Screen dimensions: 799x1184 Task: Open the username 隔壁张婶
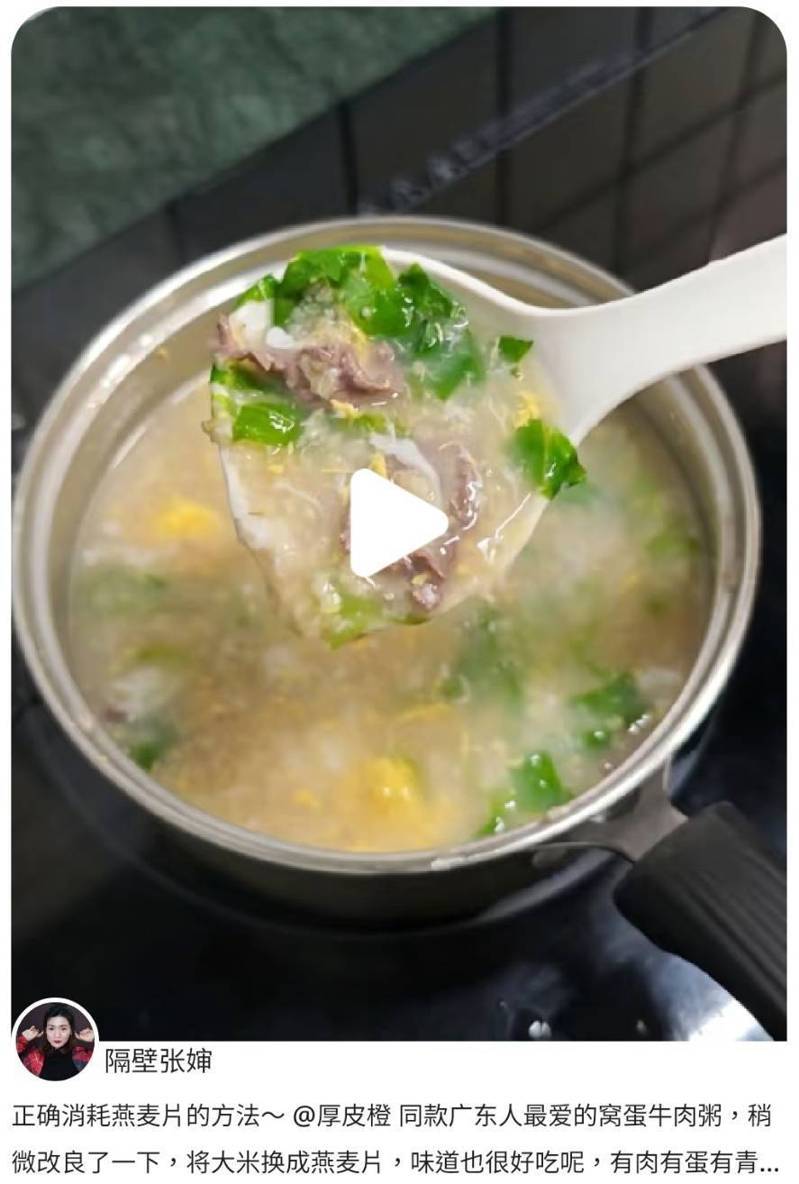(x=158, y=1060)
